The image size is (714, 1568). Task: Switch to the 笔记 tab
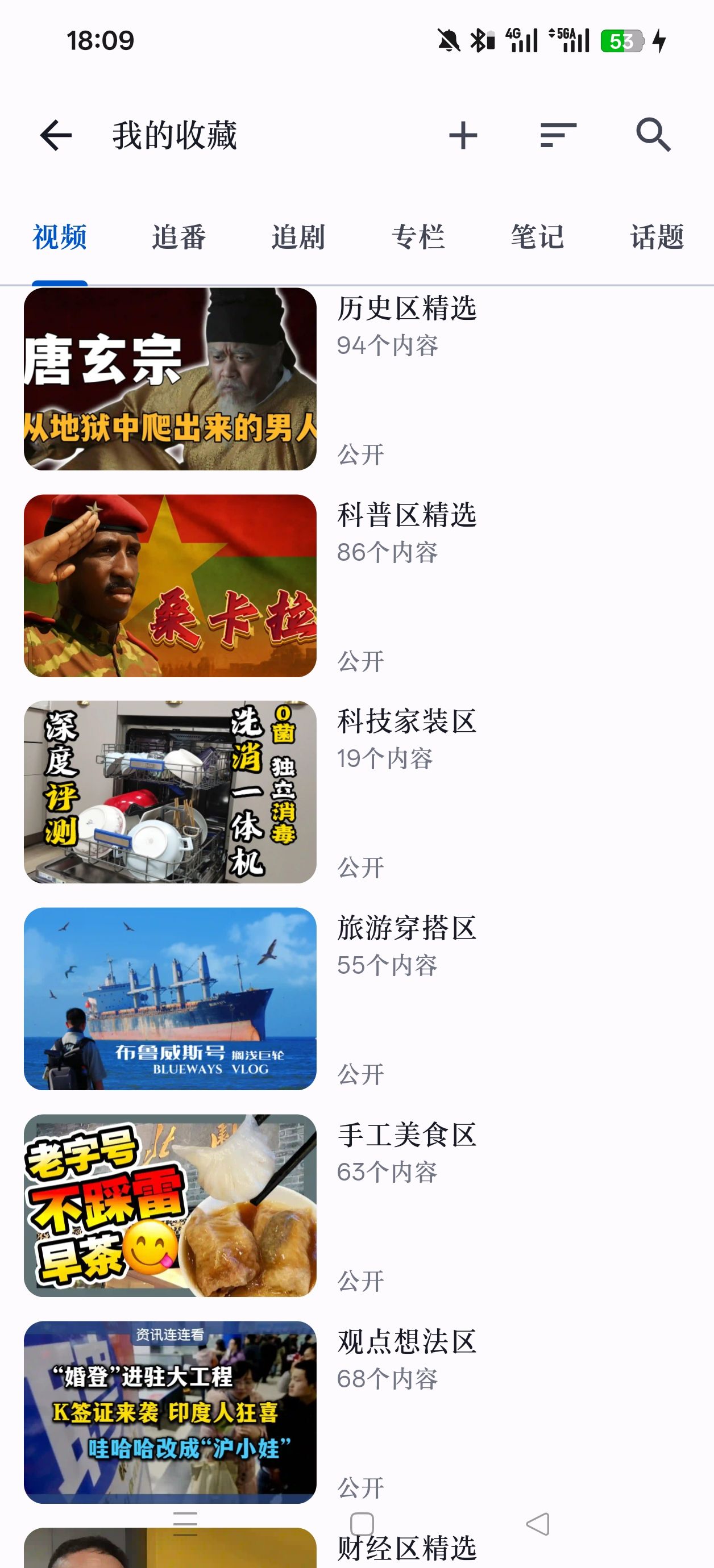pos(537,237)
